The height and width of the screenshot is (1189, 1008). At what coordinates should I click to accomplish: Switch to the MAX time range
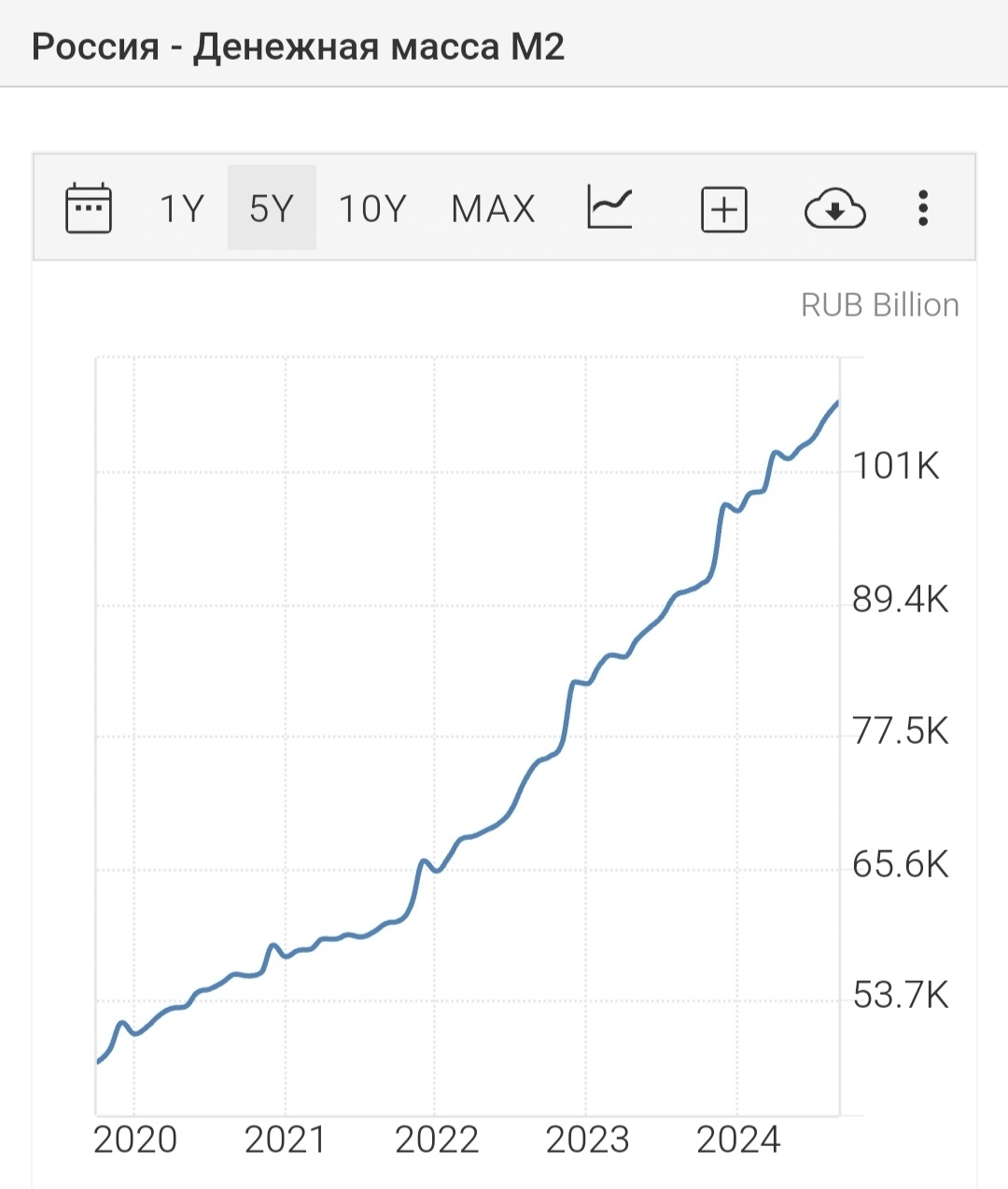pyautogui.click(x=493, y=208)
